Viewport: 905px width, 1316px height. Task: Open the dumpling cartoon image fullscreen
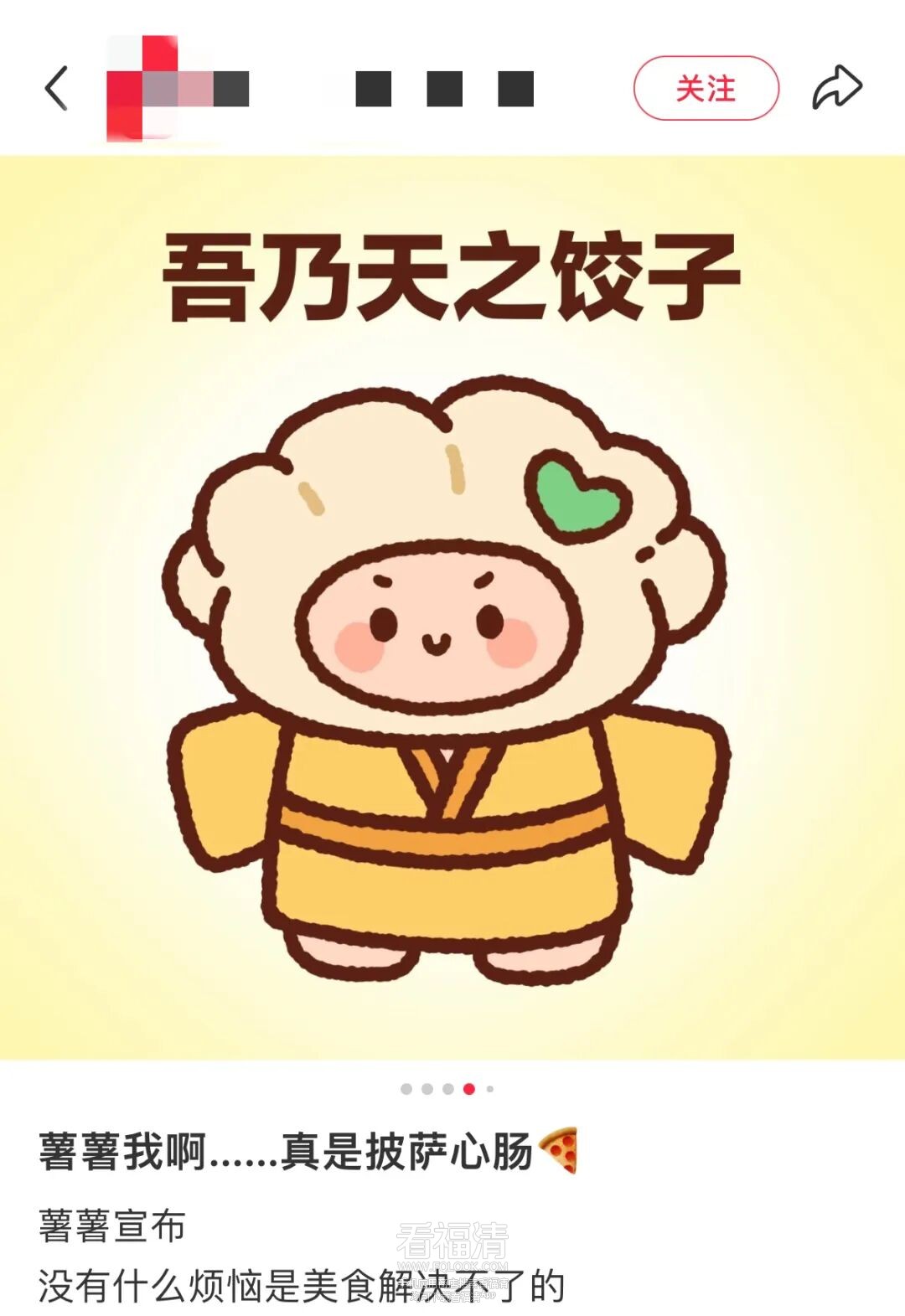tap(451, 637)
